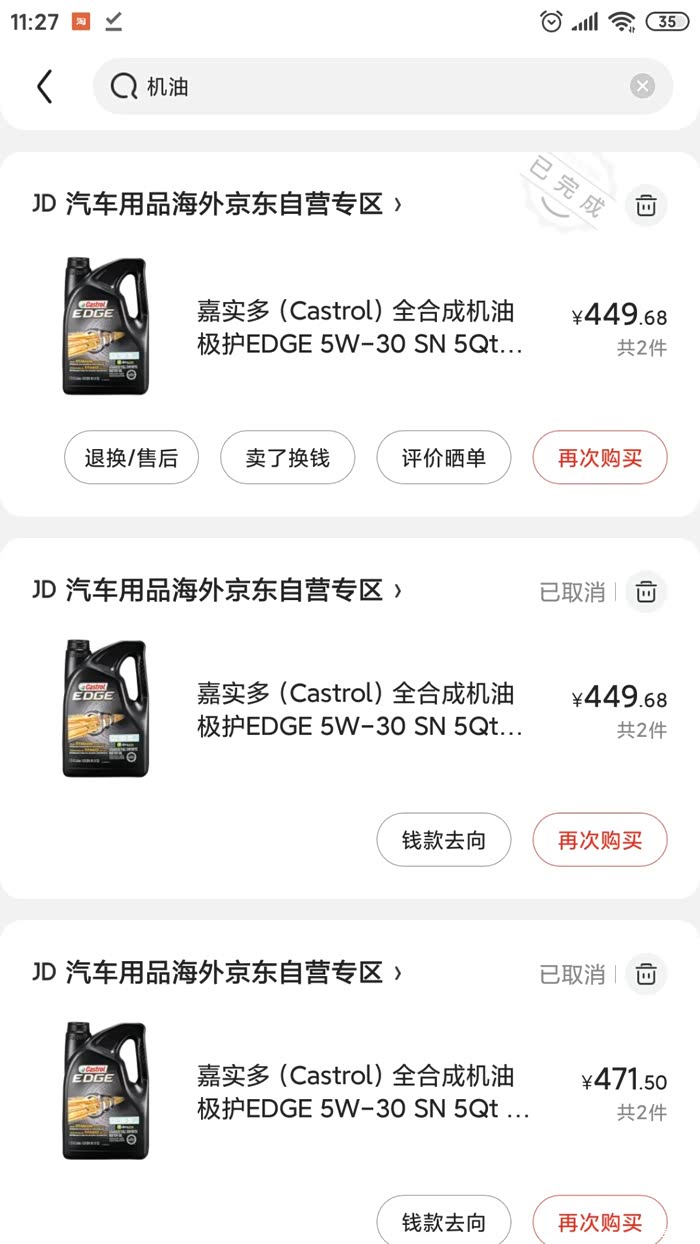This screenshot has width=700, height=1244.
Task: Open the ¥471.50 Castrol order details
Action: 362,1092
